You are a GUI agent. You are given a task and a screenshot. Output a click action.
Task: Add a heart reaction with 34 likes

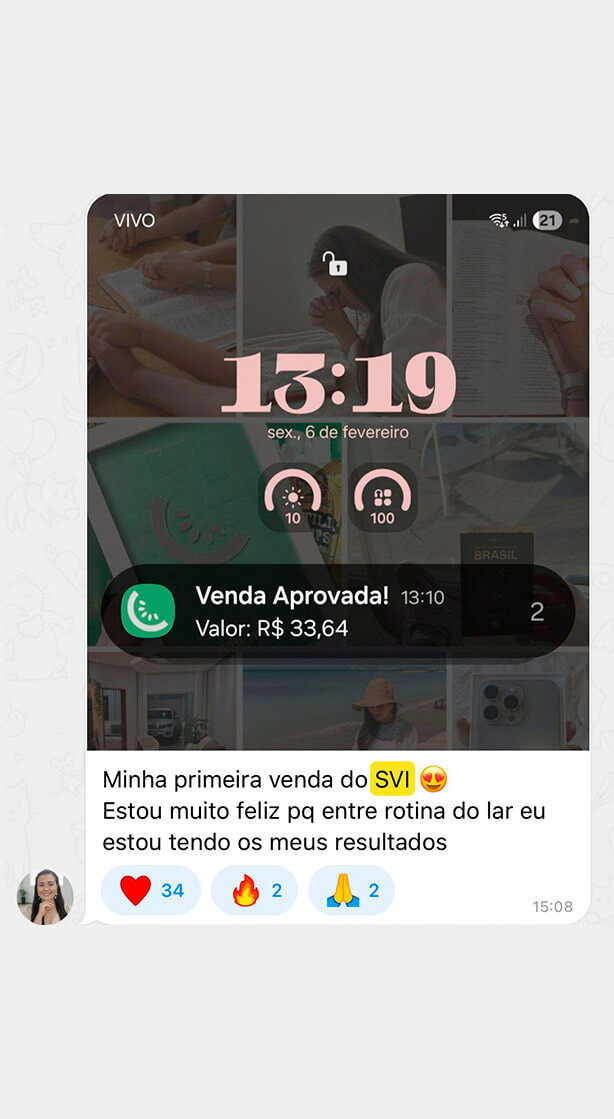point(150,890)
